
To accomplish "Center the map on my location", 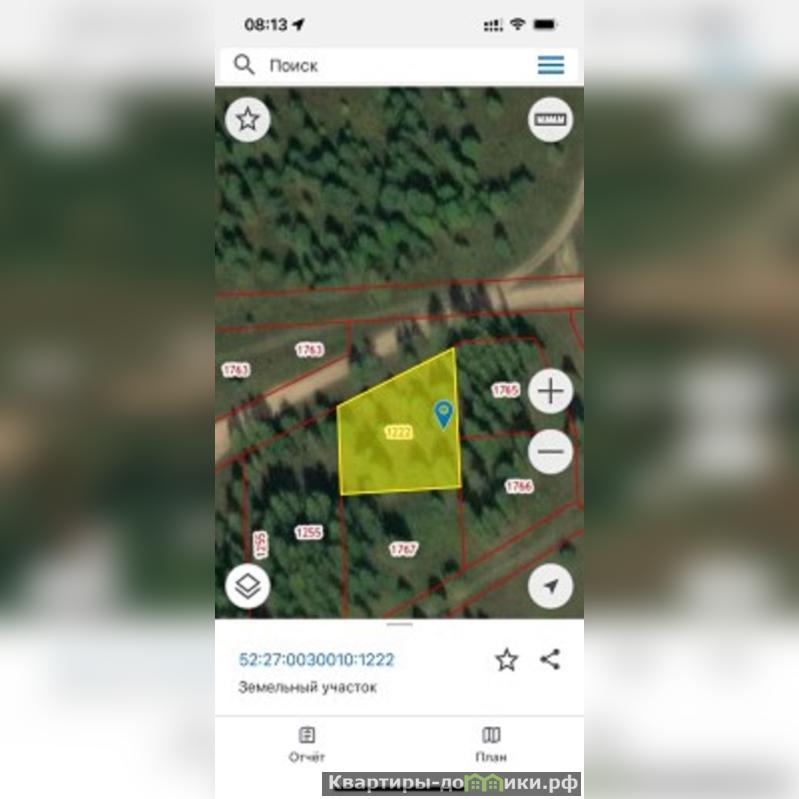I will pos(550,586).
